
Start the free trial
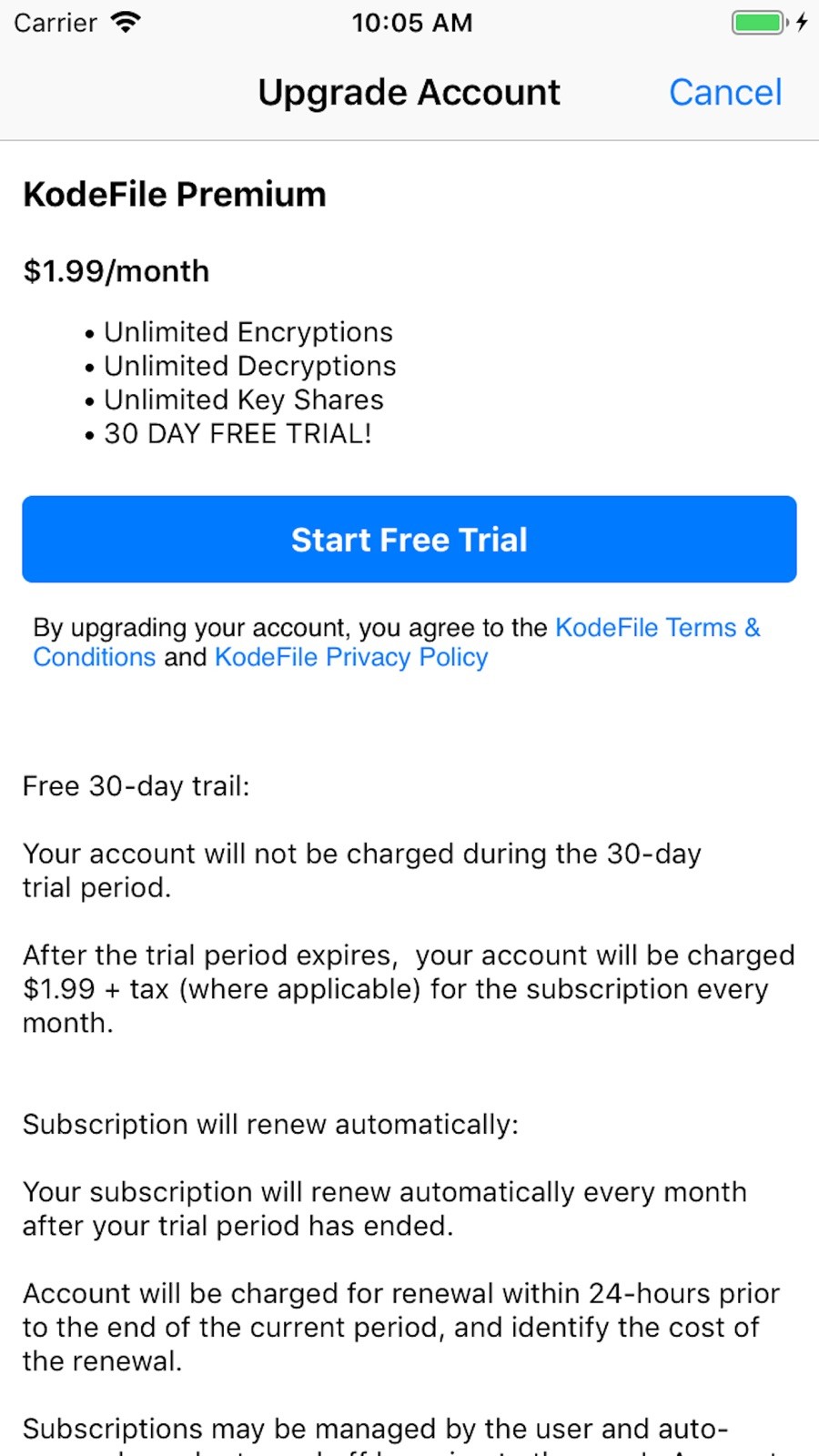click(409, 539)
